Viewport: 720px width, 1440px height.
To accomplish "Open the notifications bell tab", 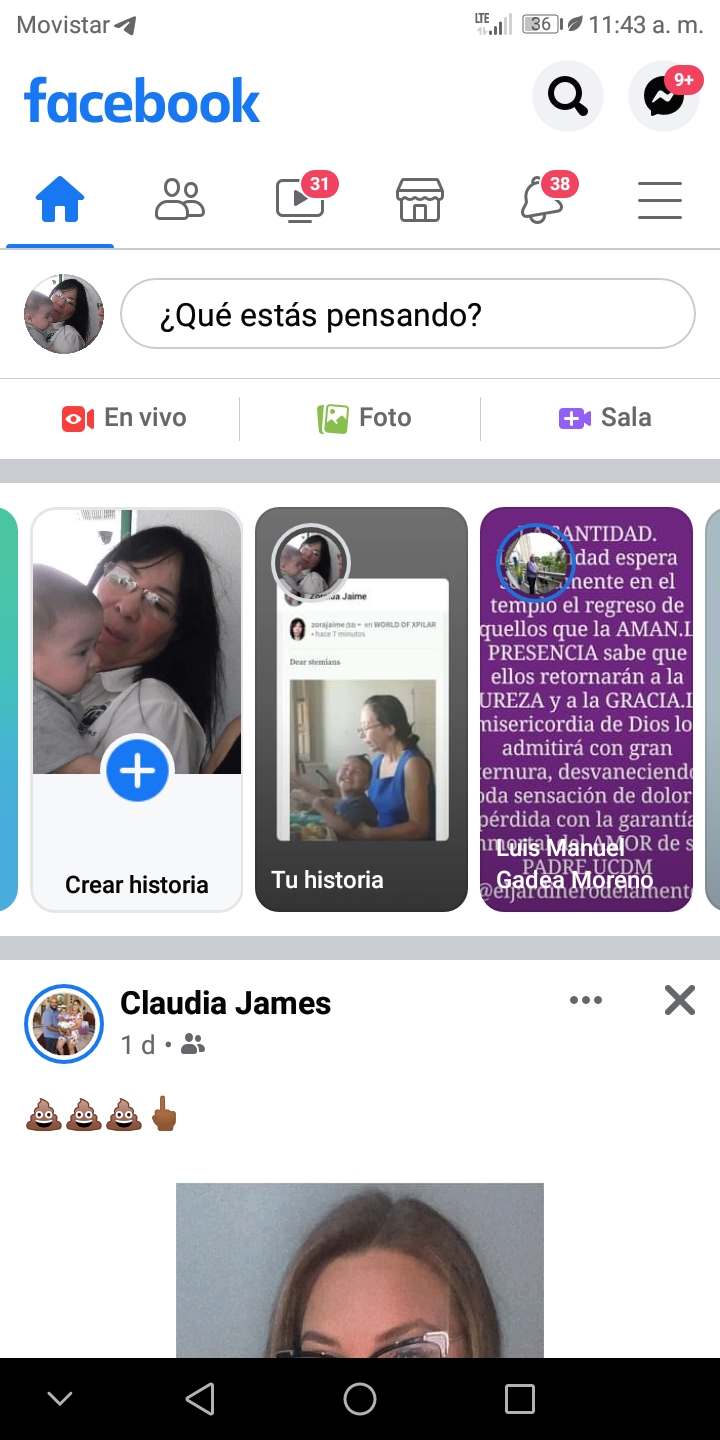I will coord(540,200).
